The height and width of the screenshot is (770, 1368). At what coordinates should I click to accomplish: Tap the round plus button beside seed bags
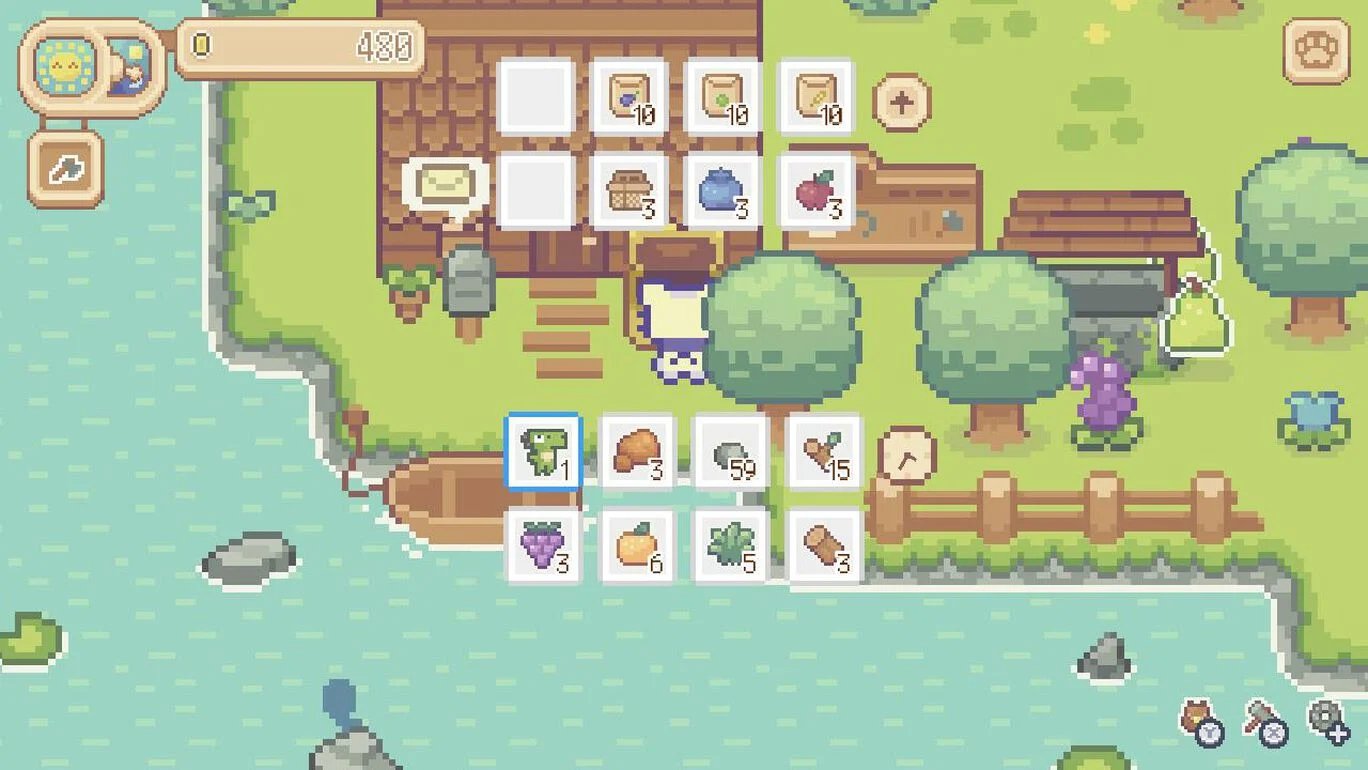[x=902, y=102]
